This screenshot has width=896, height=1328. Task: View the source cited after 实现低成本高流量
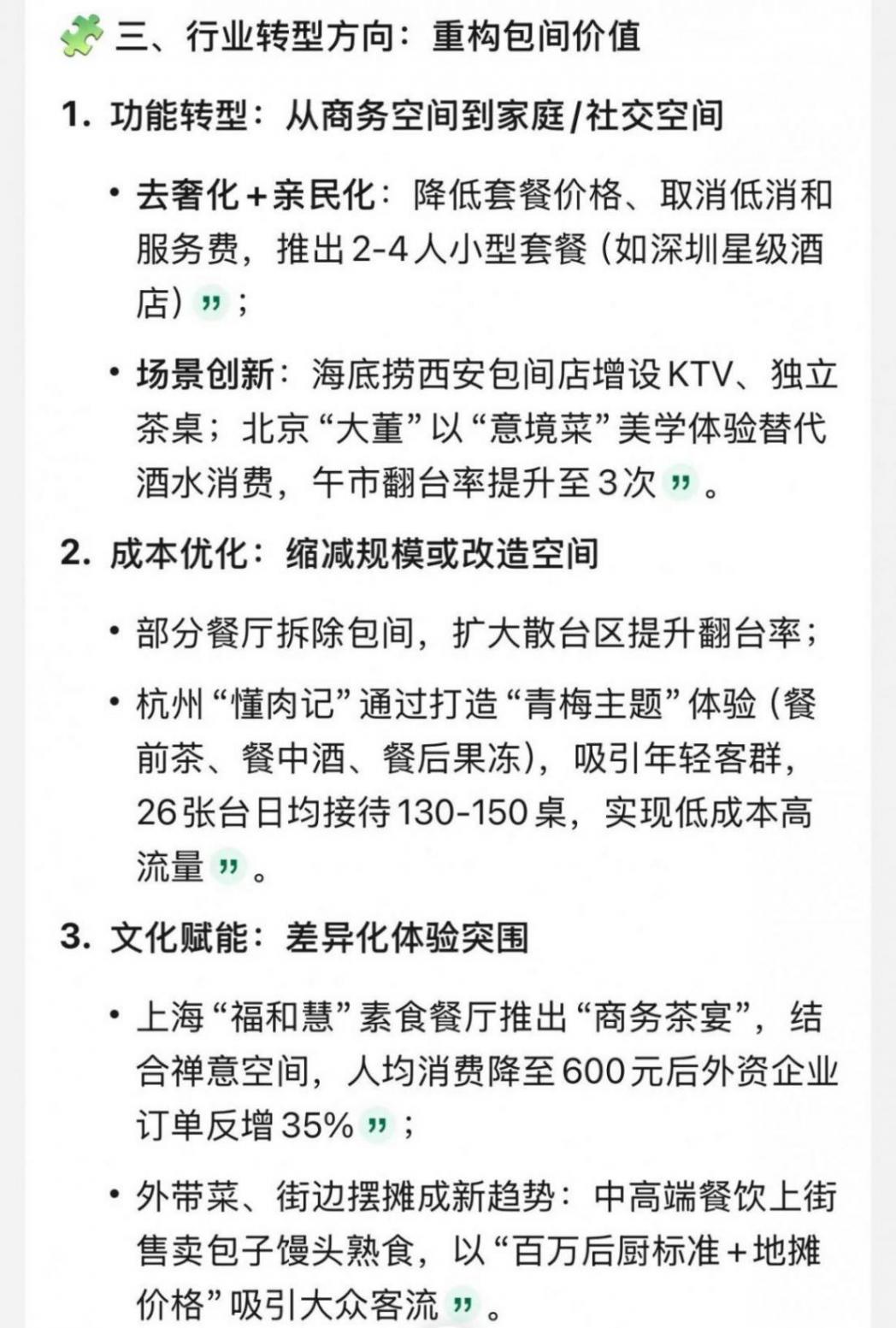pyautogui.click(x=227, y=868)
